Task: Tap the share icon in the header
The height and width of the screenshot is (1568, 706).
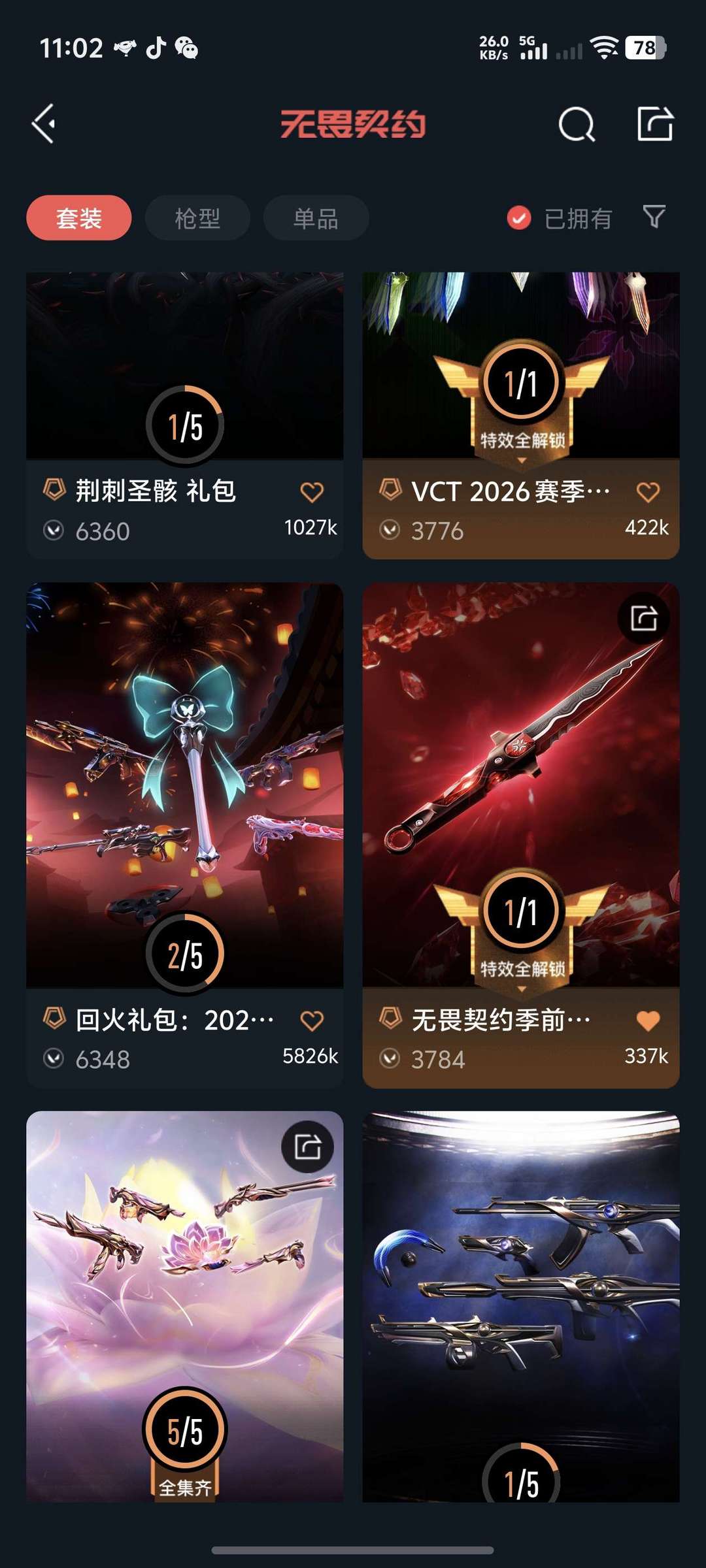Action: pos(655,123)
